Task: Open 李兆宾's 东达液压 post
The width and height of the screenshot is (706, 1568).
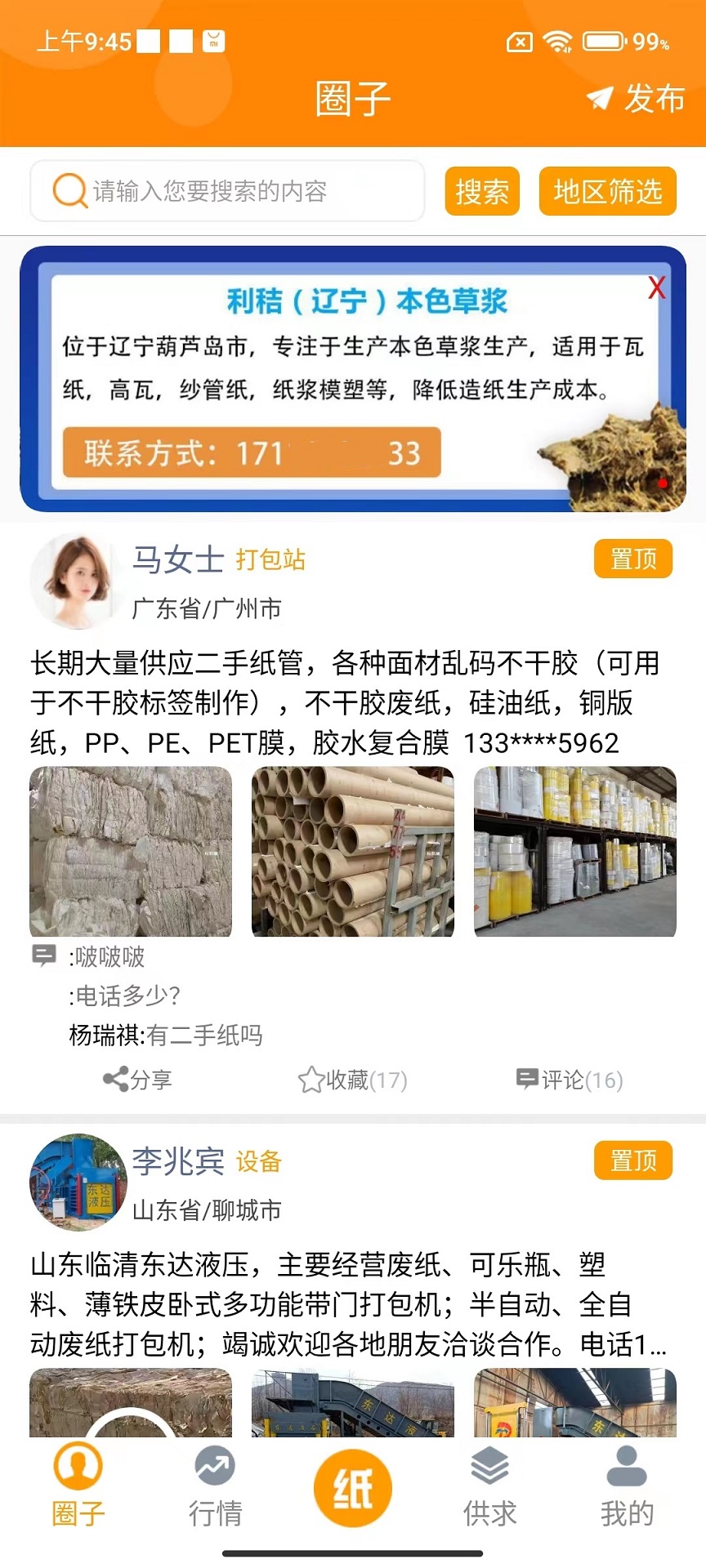Action: 349,1304
